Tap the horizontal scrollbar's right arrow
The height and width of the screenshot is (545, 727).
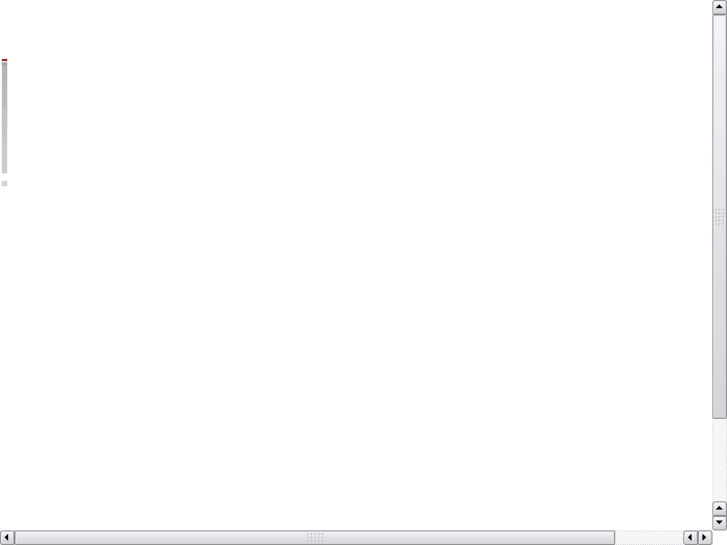tap(704, 538)
